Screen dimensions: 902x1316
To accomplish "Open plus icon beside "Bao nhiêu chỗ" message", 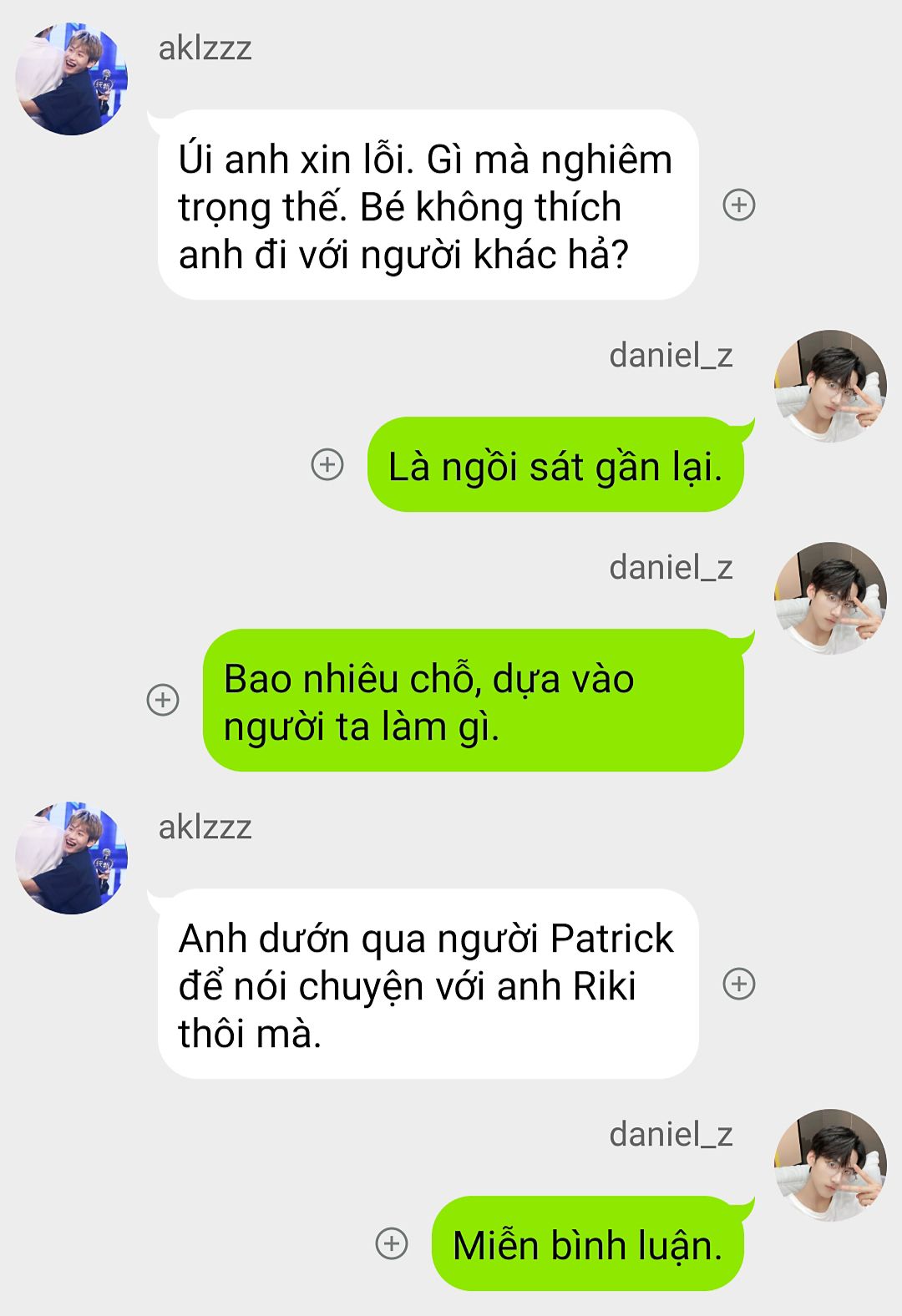I will point(163,700).
